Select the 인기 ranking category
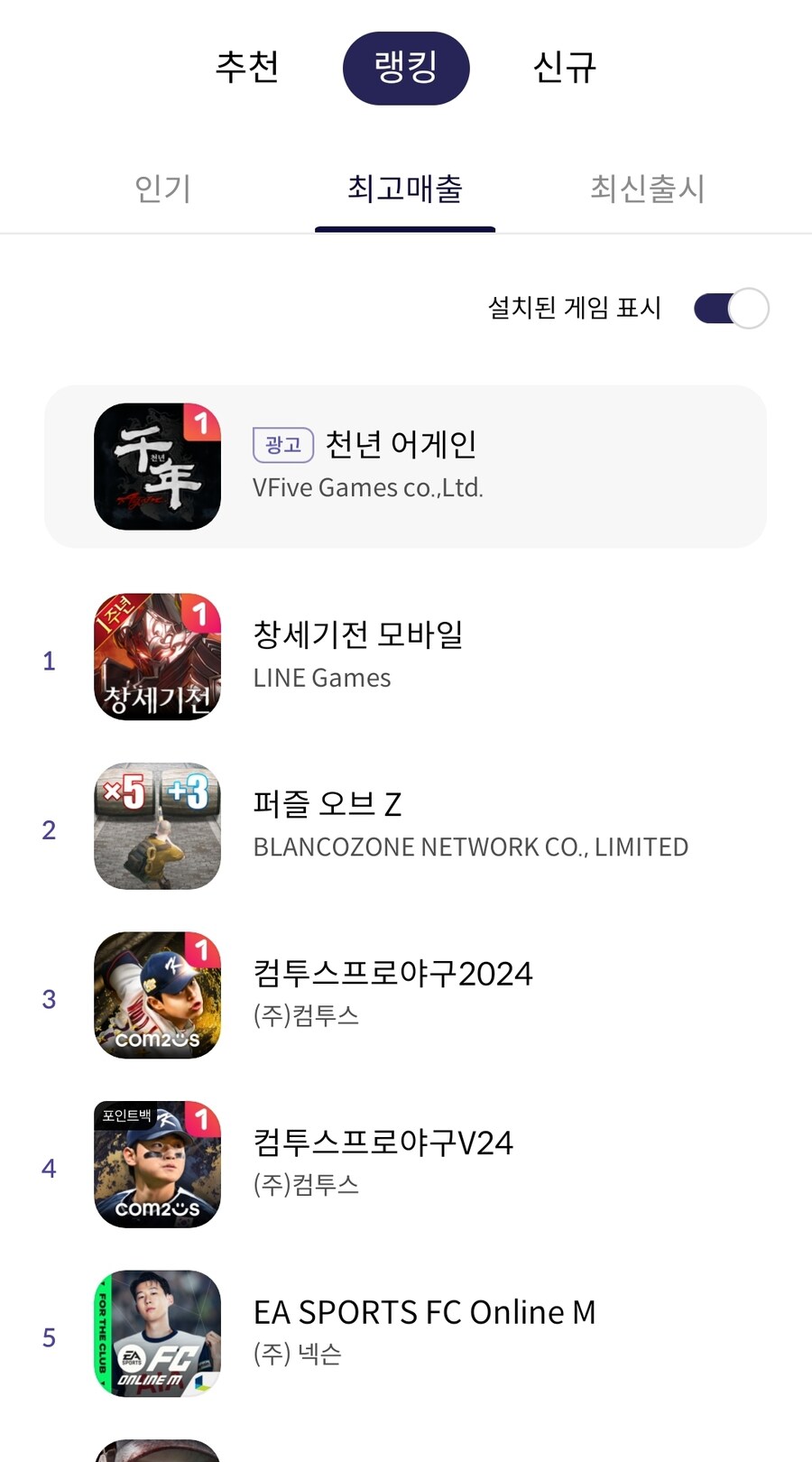 coord(162,190)
